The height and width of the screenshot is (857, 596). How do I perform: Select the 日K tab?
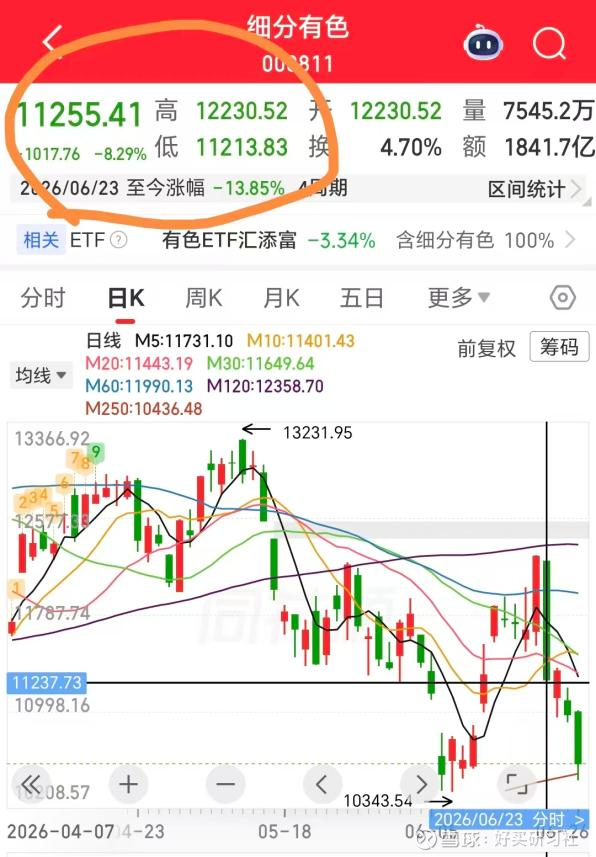click(126, 298)
